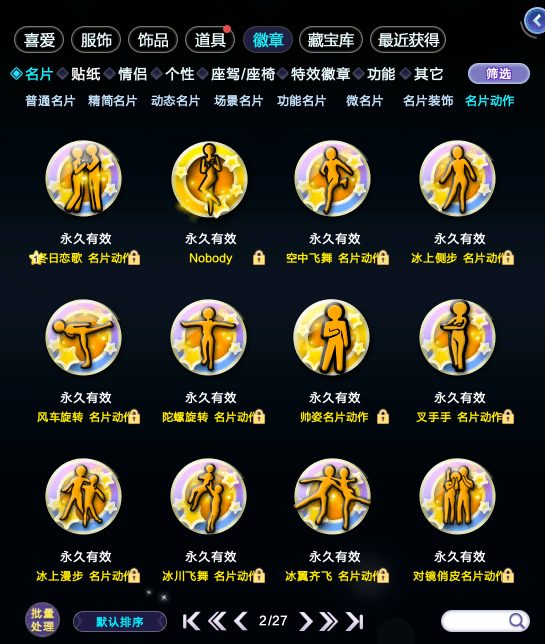Open the 最近获得 tab

coord(408,40)
